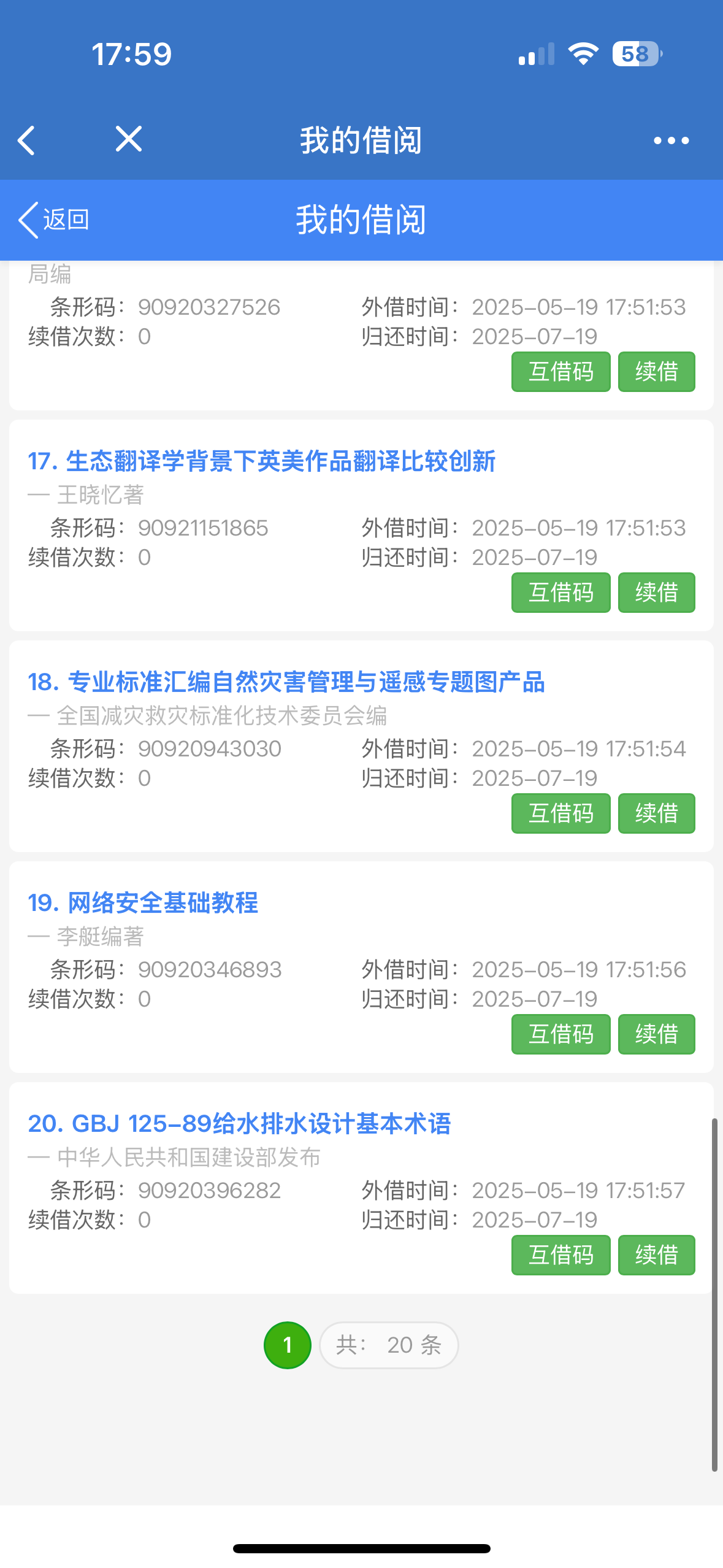Viewport: 723px width, 1568px height.
Task: Show 互借码 for barcode 90920327526
Action: click(560, 372)
